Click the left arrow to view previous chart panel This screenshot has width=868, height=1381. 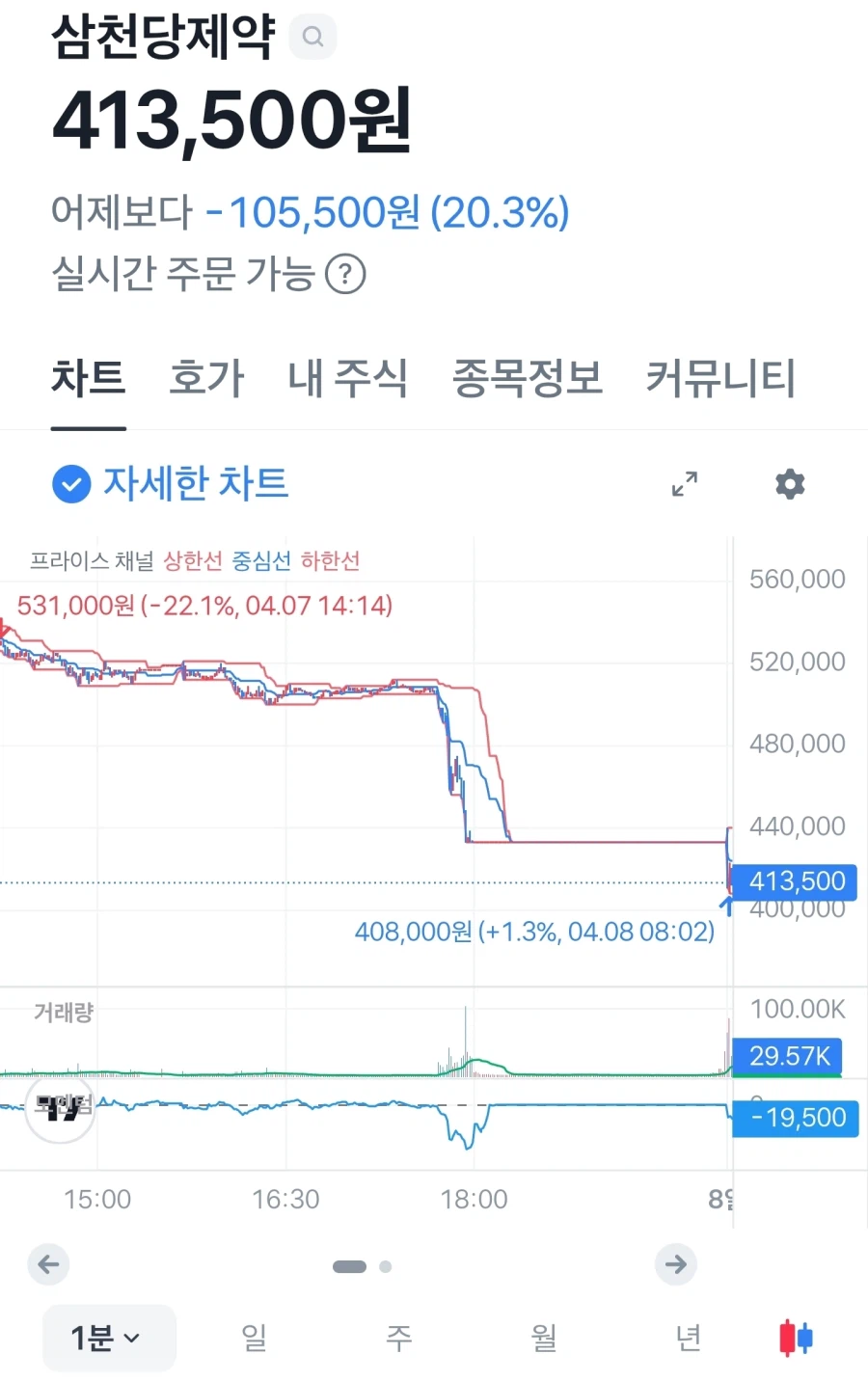[49, 1264]
